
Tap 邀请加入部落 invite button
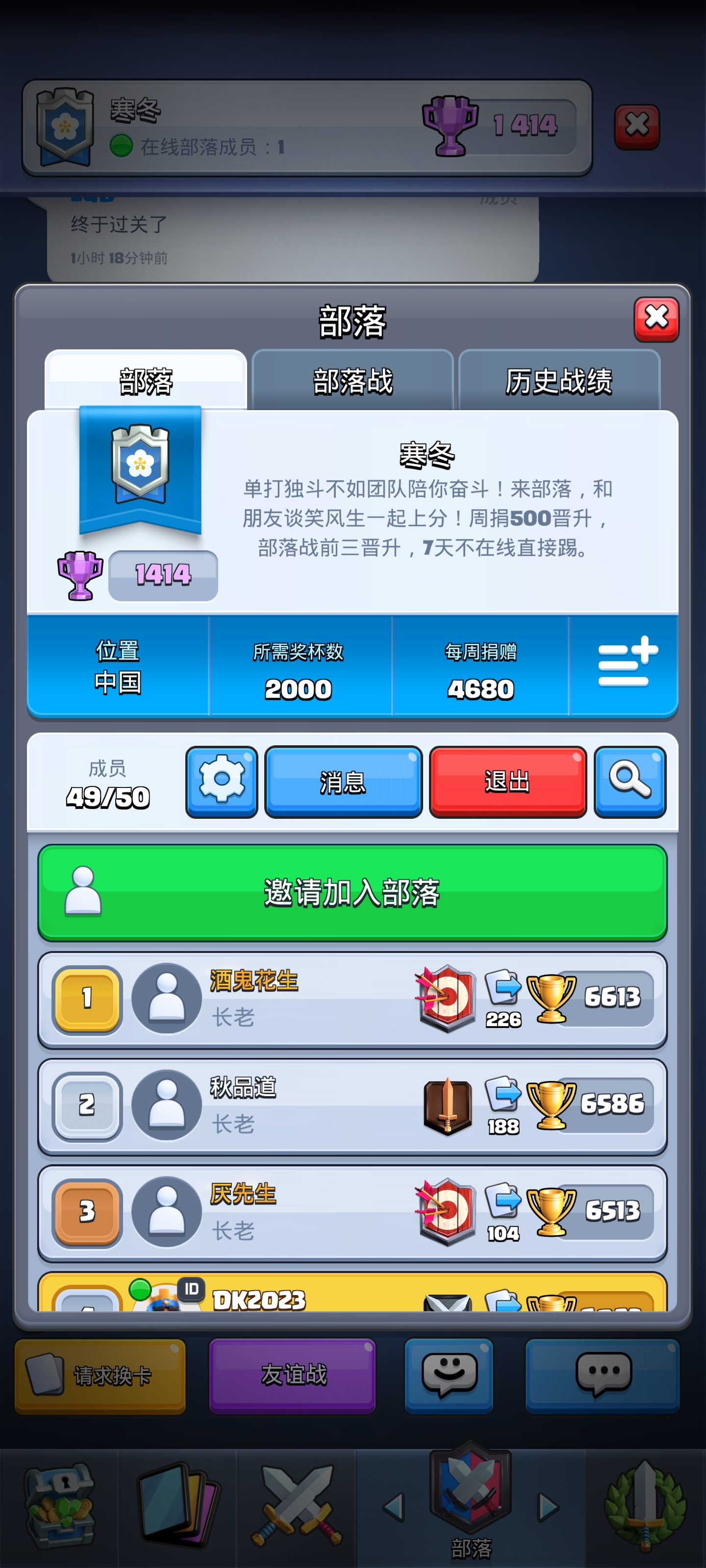click(x=352, y=892)
